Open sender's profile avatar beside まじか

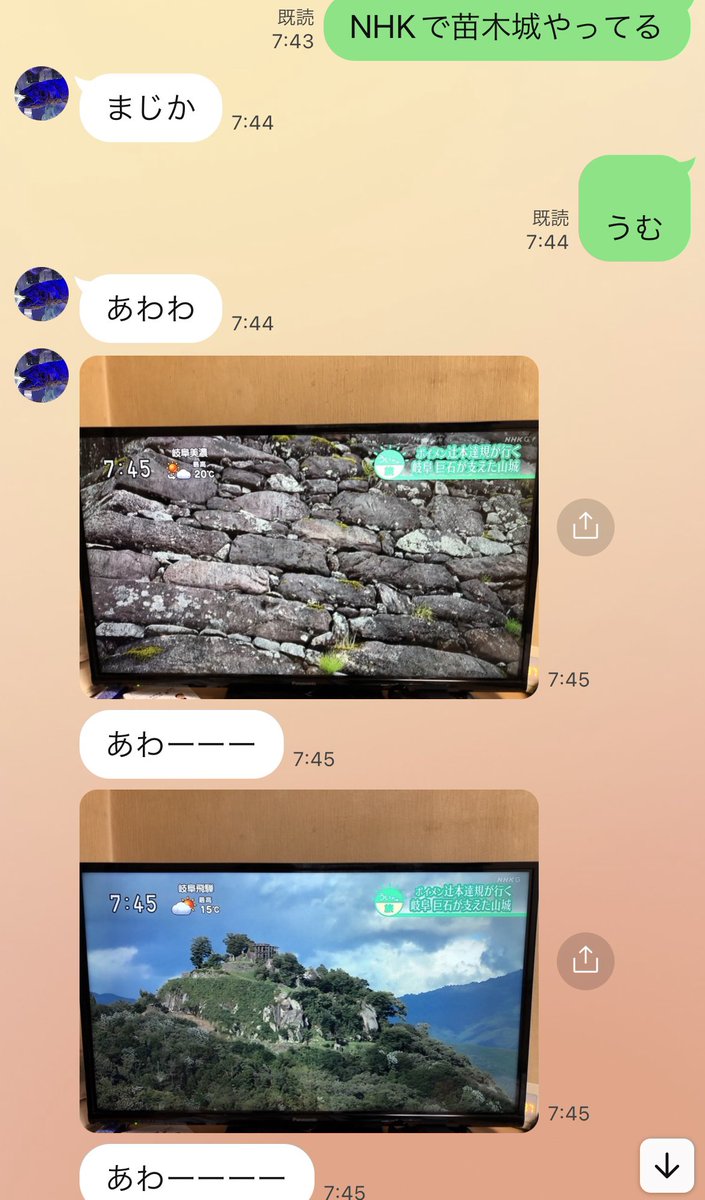[42, 95]
